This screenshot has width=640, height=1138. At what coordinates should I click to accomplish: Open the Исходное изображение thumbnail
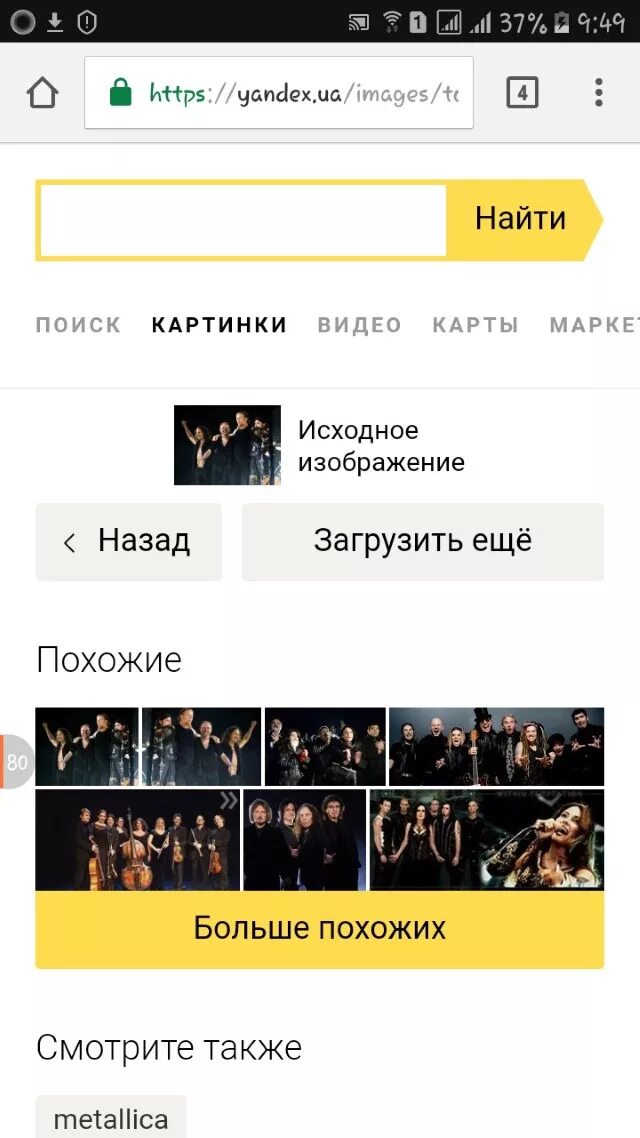click(x=227, y=445)
